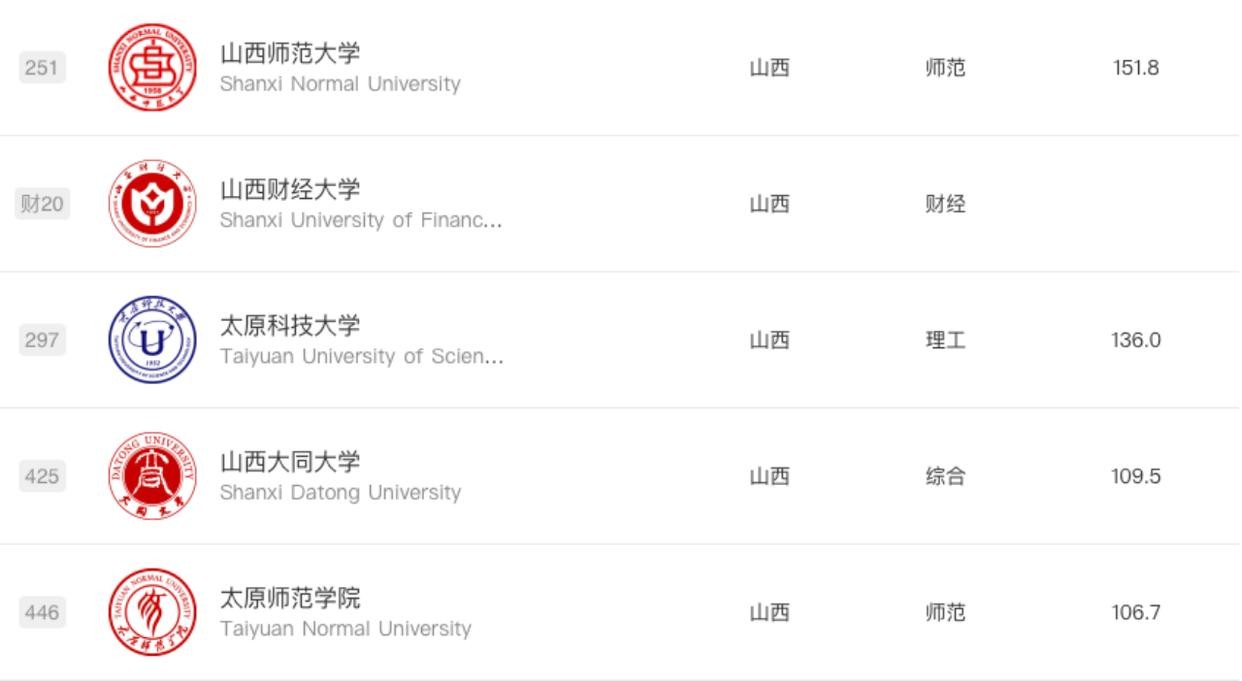View Shanxi Datong University details
This screenshot has width=1242, height=681.
(x=290, y=462)
